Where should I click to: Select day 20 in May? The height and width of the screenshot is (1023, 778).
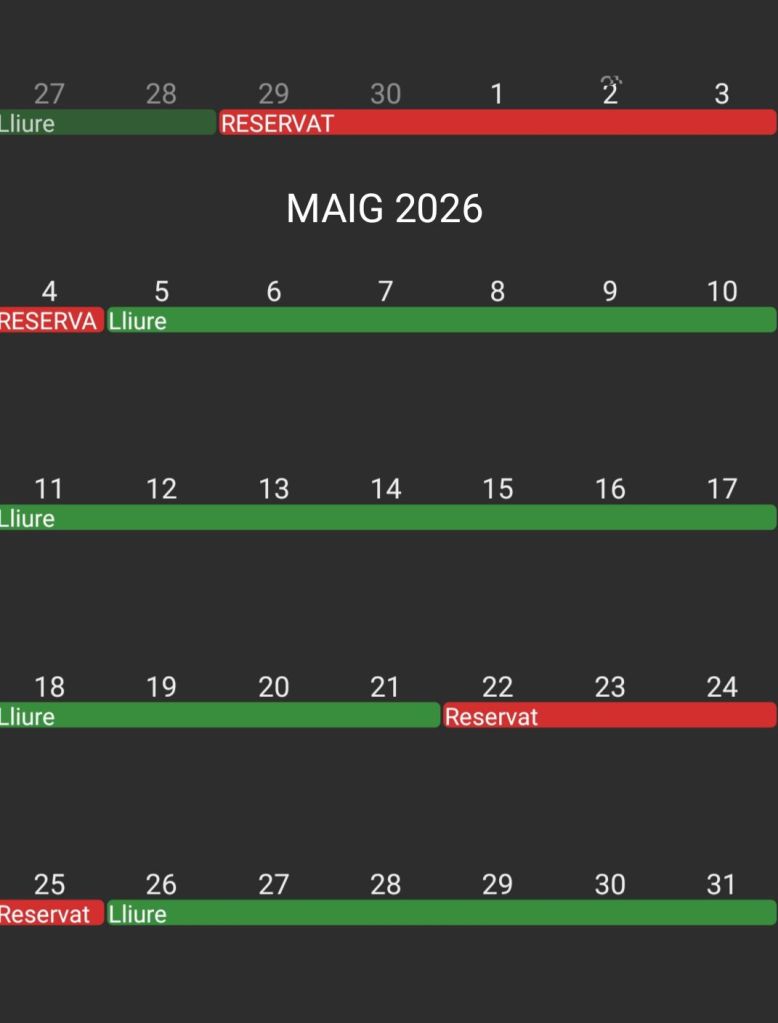click(273, 686)
